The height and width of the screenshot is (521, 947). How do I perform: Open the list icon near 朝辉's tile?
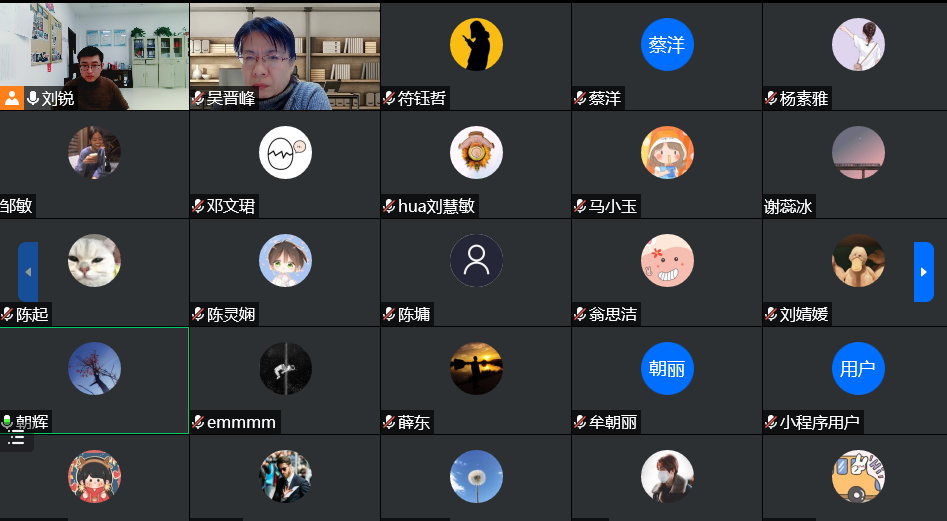(16, 438)
